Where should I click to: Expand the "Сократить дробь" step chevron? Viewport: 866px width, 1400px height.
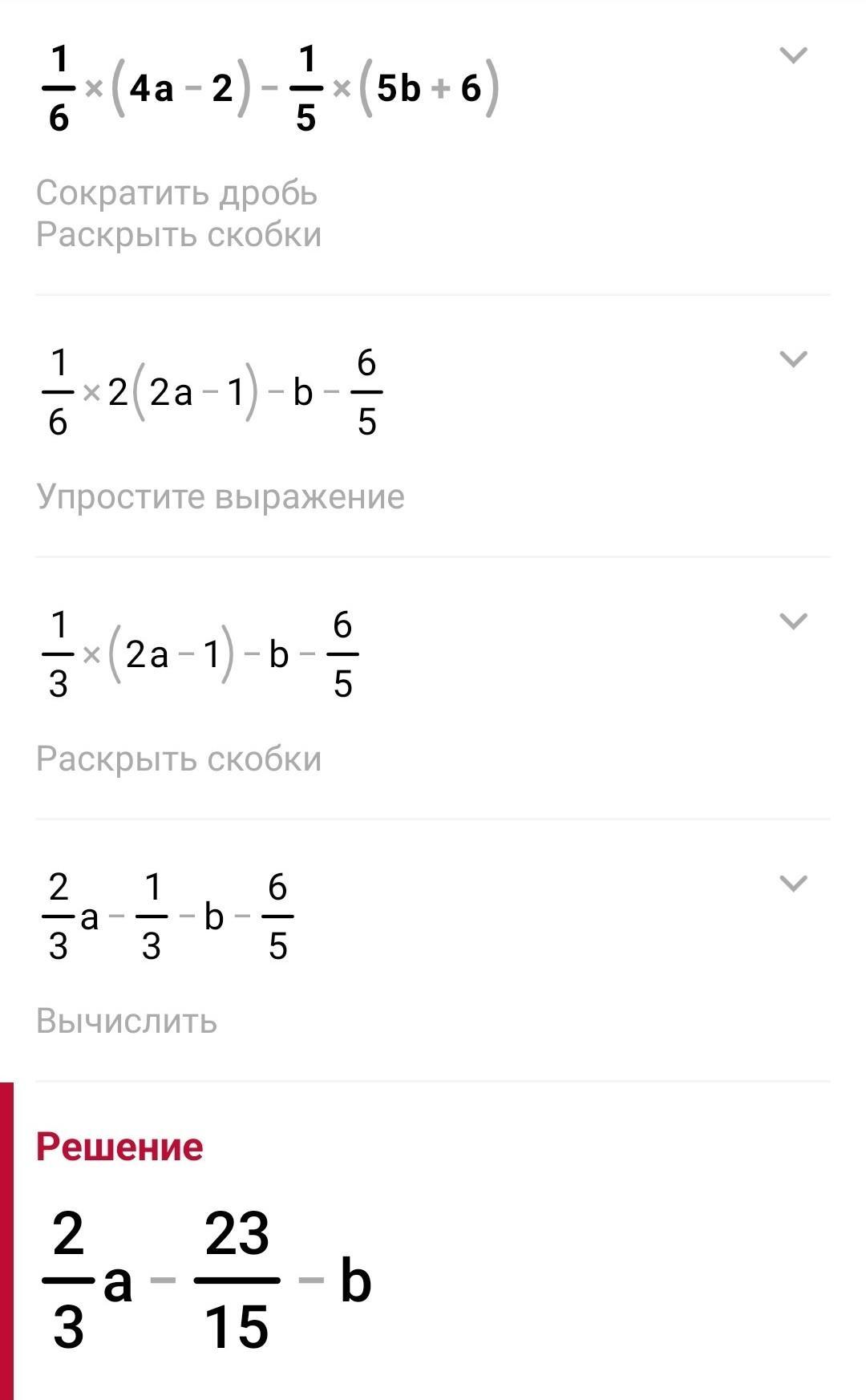click(x=793, y=55)
